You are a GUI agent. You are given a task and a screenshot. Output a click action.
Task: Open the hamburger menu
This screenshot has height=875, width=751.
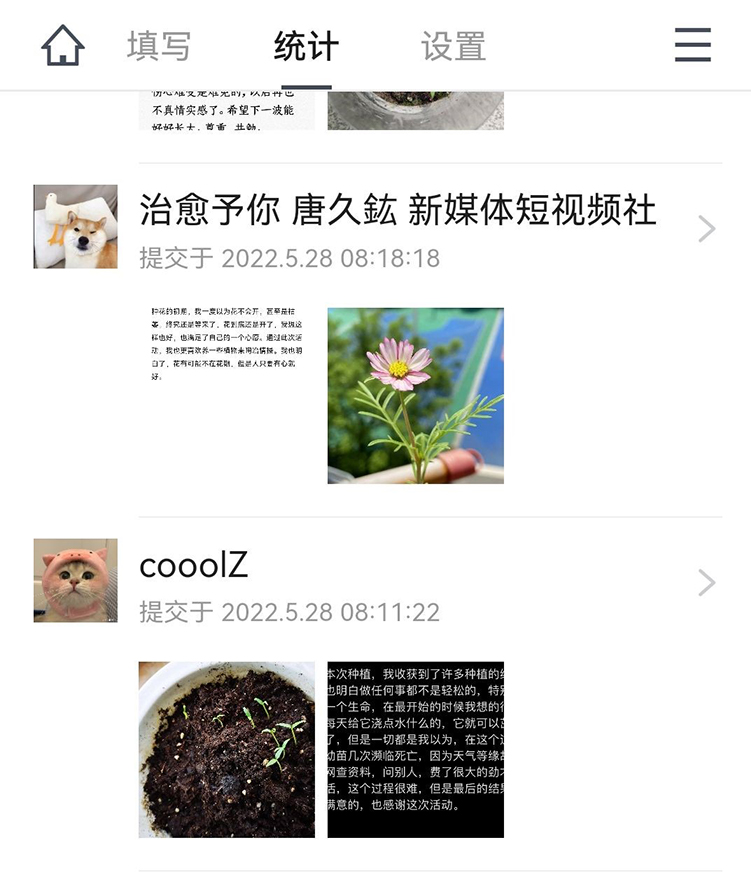[x=692, y=45]
